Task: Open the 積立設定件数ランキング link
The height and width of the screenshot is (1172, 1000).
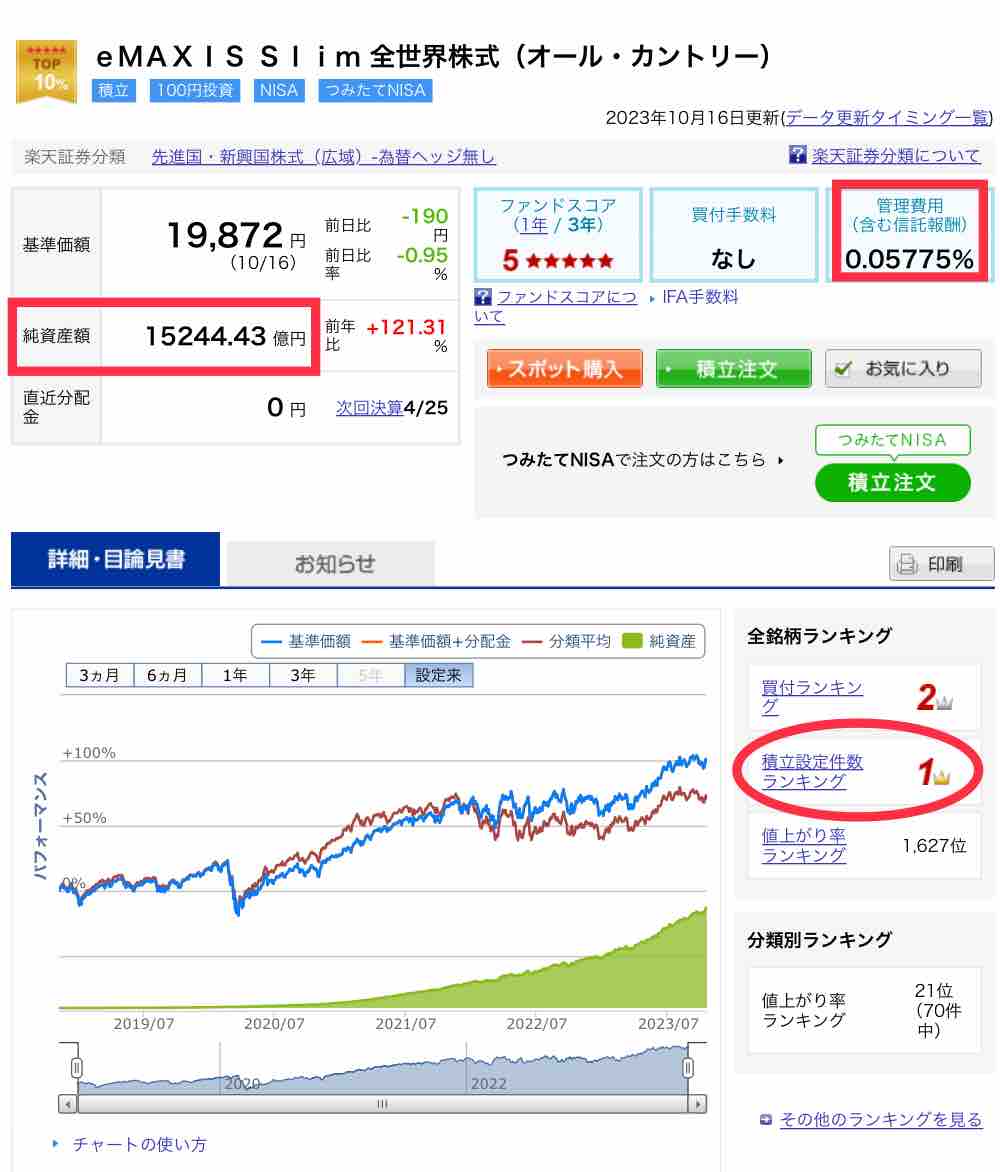Action: [811, 771]
